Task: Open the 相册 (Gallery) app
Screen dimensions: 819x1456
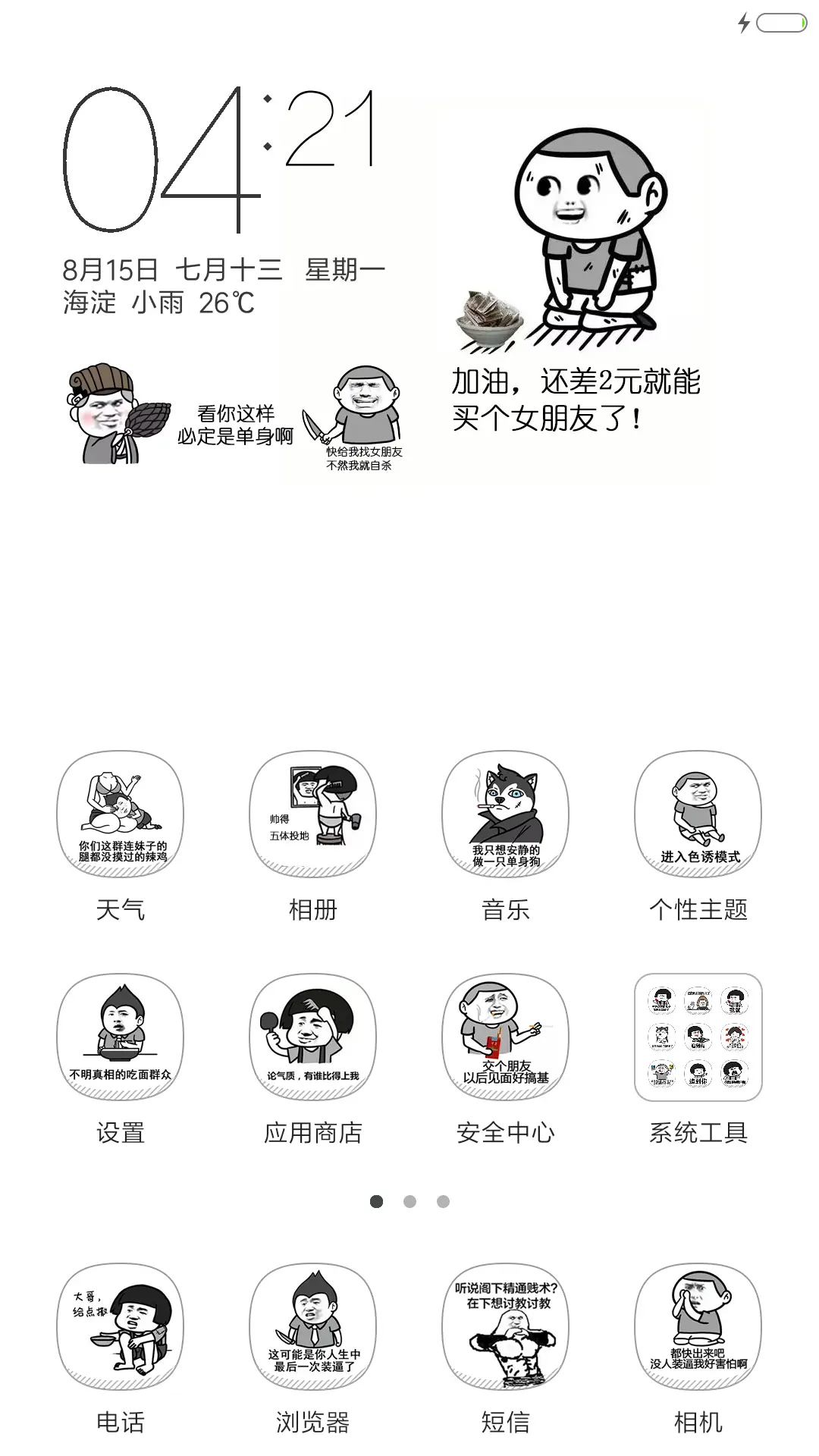Action: 314,814
